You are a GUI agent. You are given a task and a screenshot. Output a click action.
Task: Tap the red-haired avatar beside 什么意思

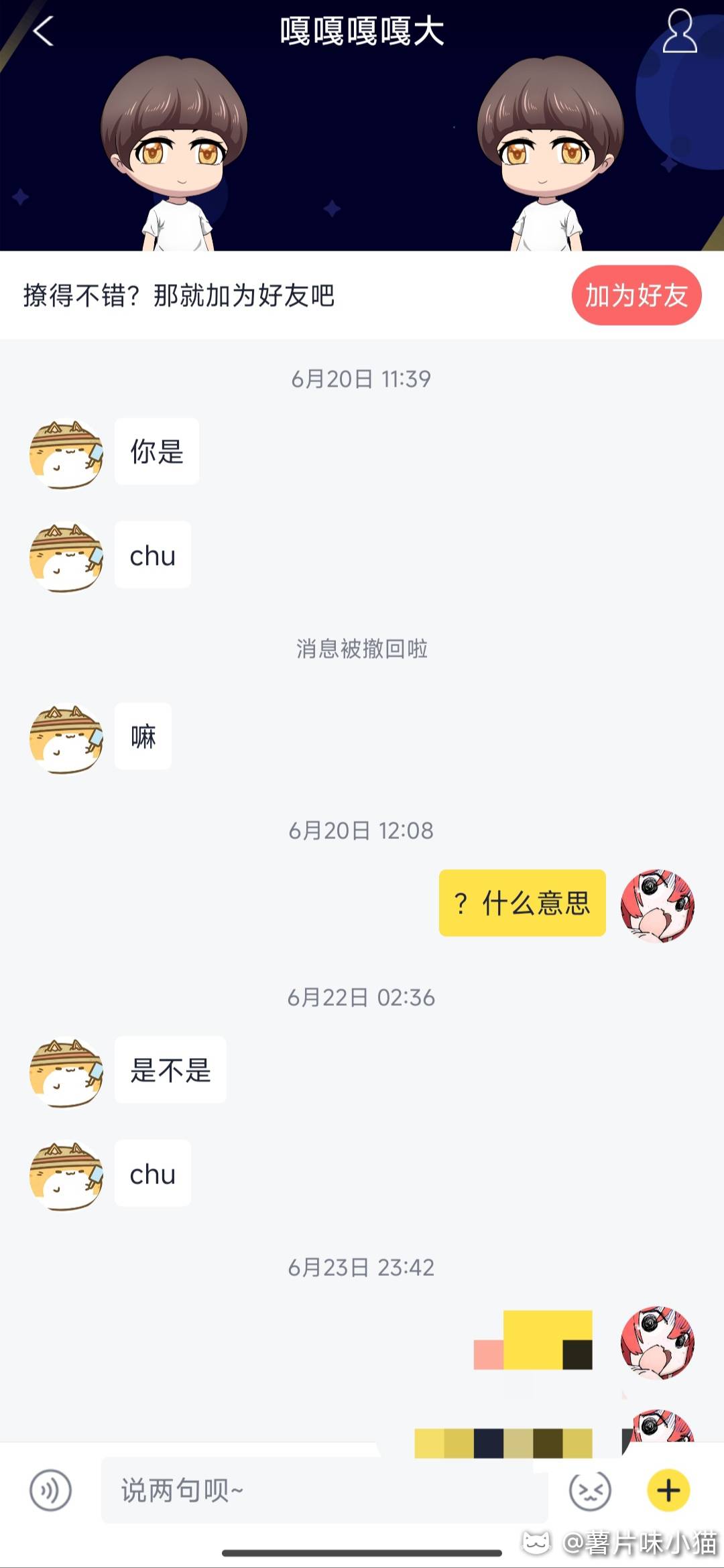coord(658,905)
